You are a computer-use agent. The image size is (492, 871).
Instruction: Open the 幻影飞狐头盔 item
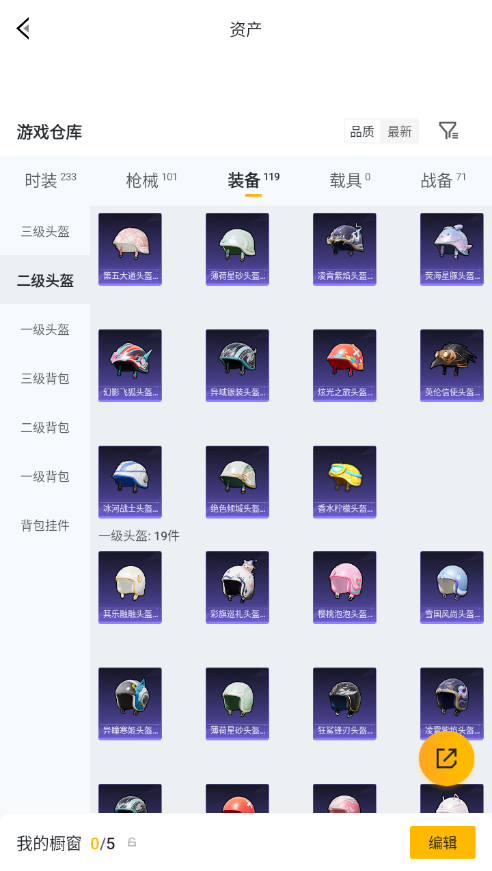point(130,366)
